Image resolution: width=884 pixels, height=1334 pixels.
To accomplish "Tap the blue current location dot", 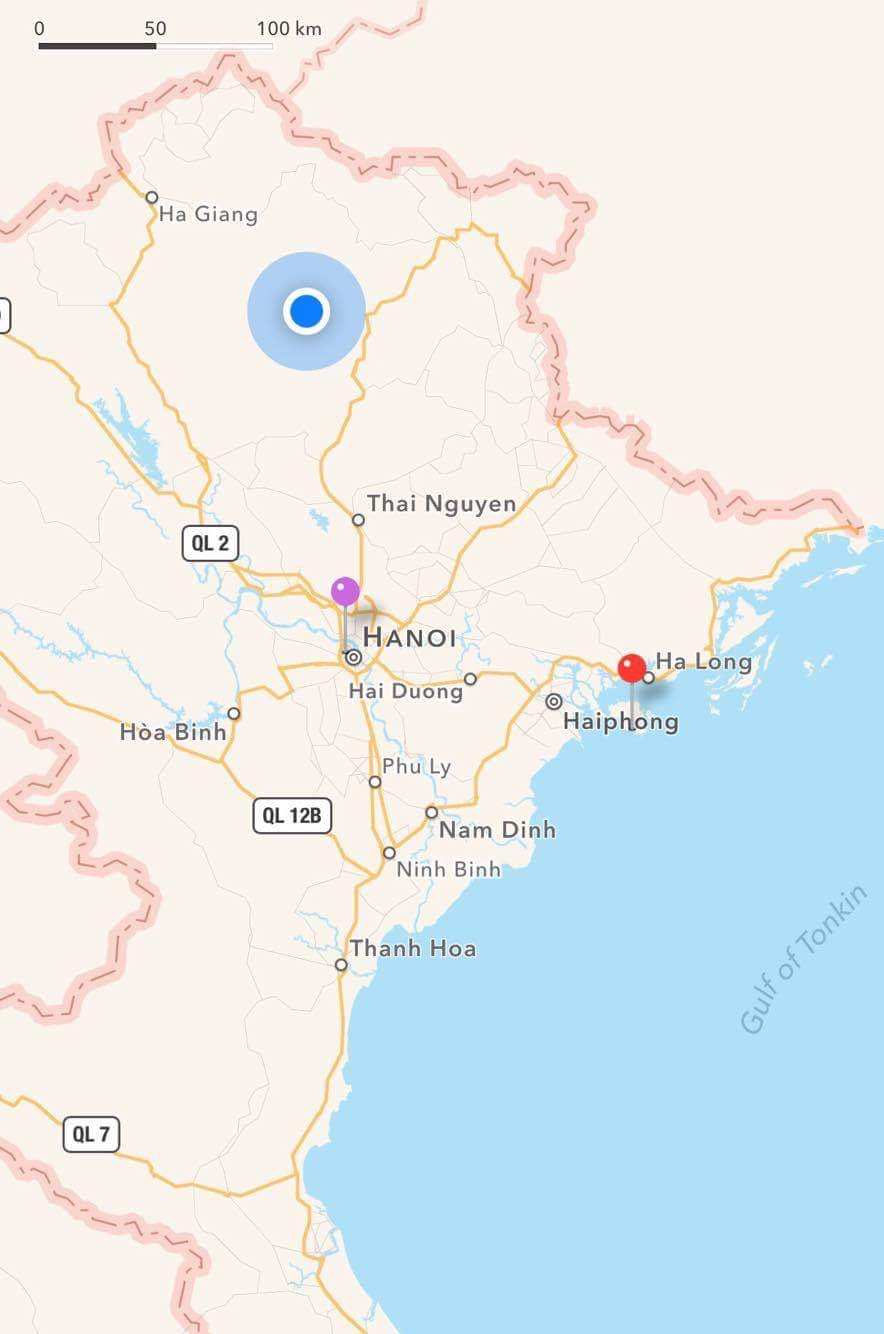I will (306, 311).
